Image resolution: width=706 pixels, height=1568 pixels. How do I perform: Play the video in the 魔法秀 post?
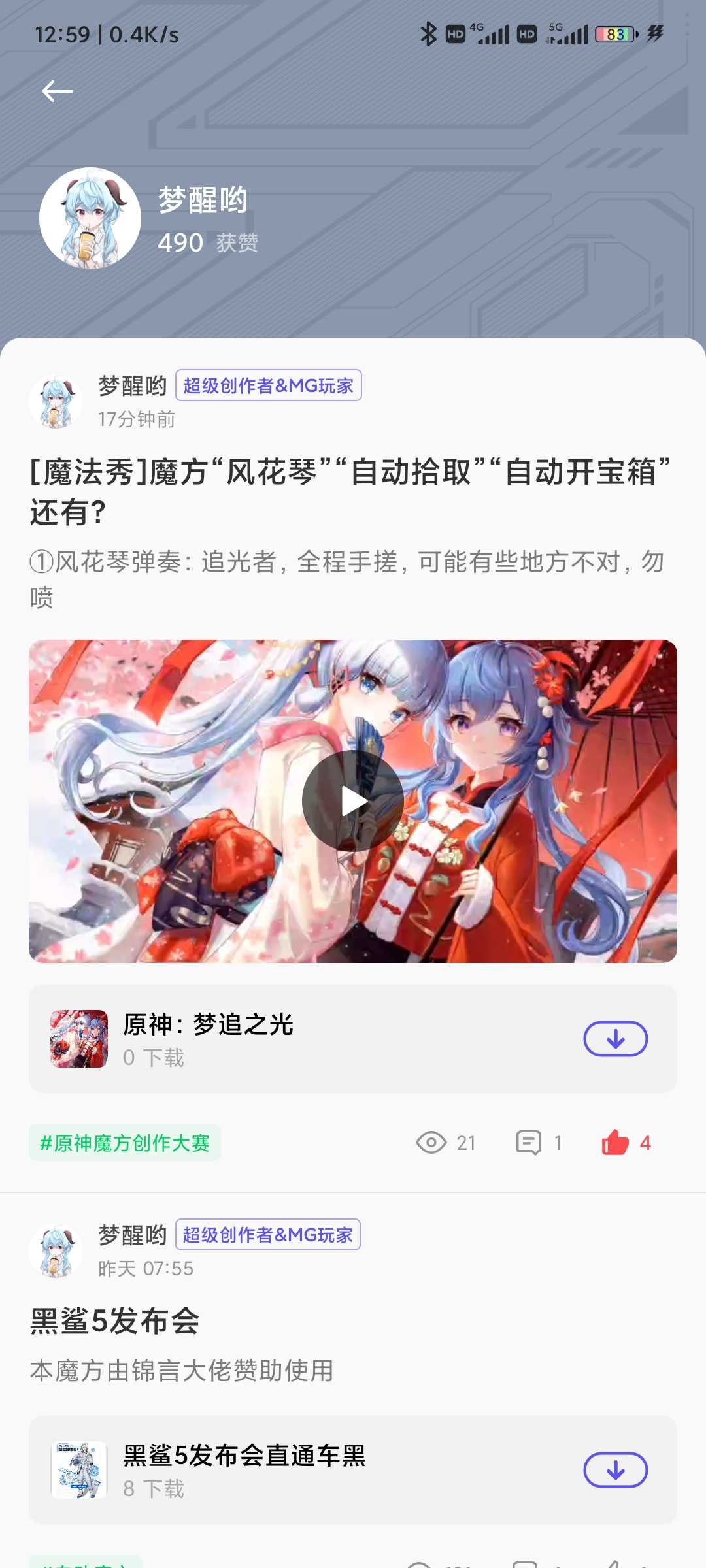coord(353,801)
